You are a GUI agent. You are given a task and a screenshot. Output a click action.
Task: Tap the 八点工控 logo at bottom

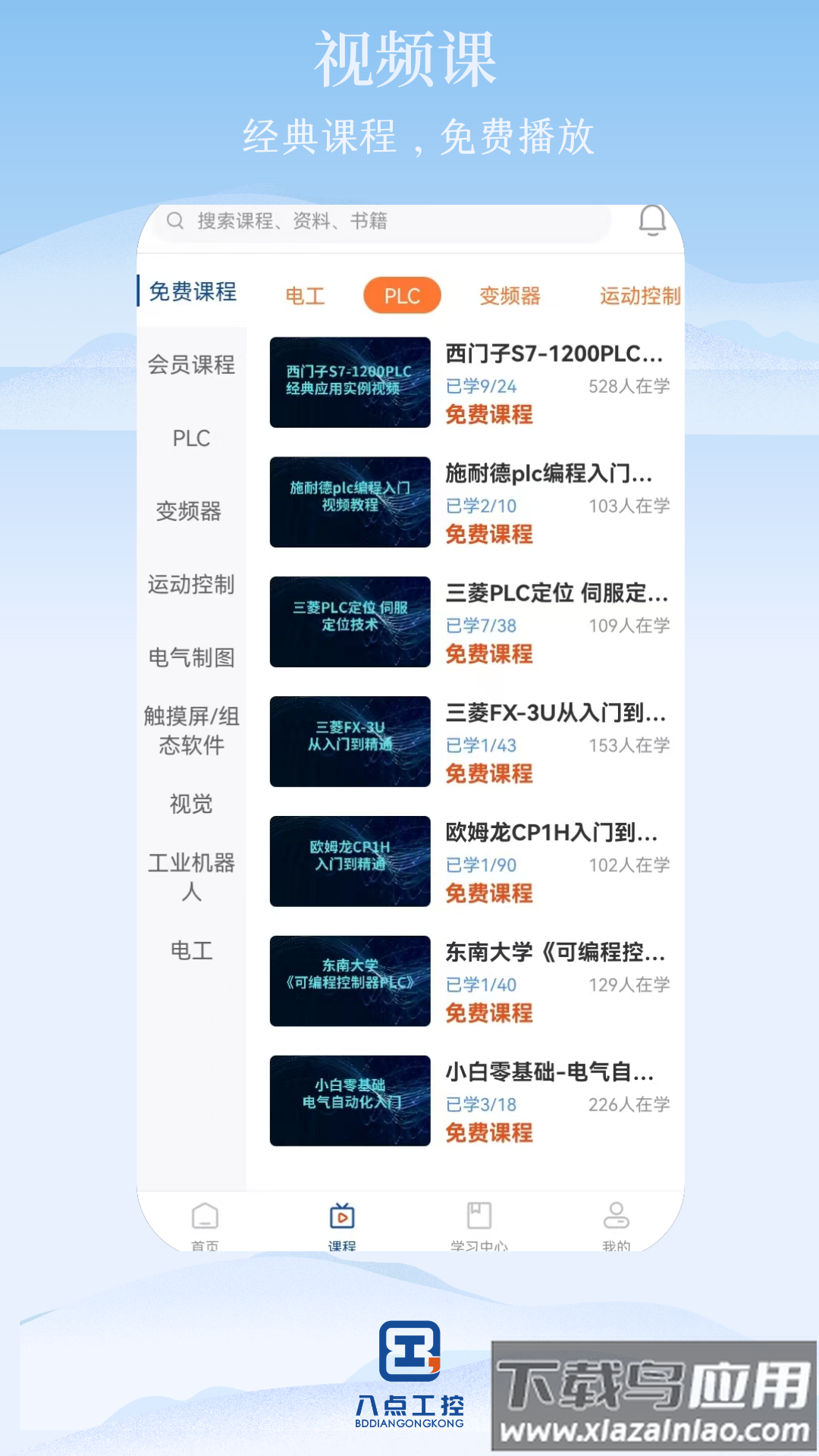409,1357
